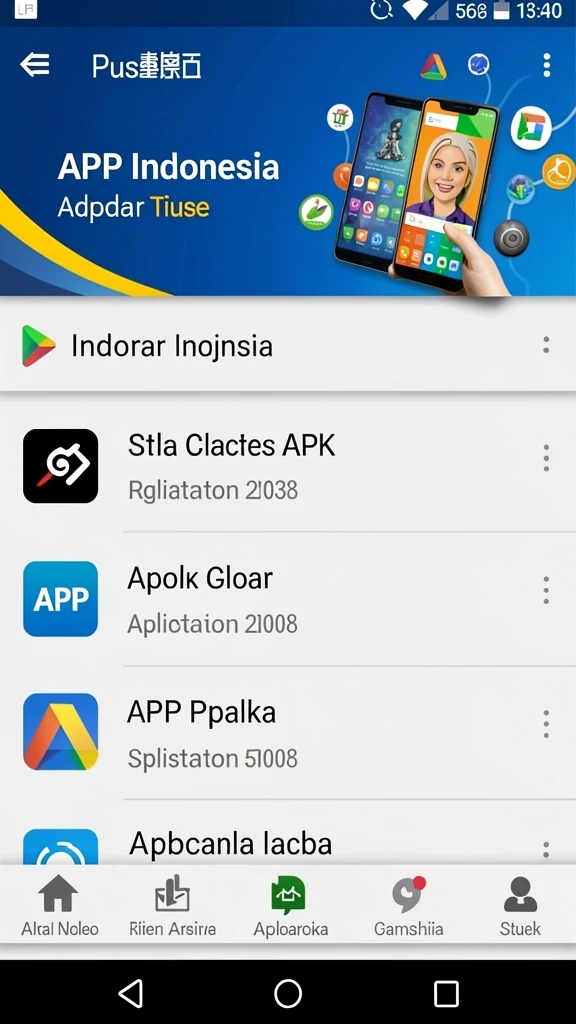Switch to the Altal Noleo home tab
Screen dimensions: 576x1024
tap(59, 906)
